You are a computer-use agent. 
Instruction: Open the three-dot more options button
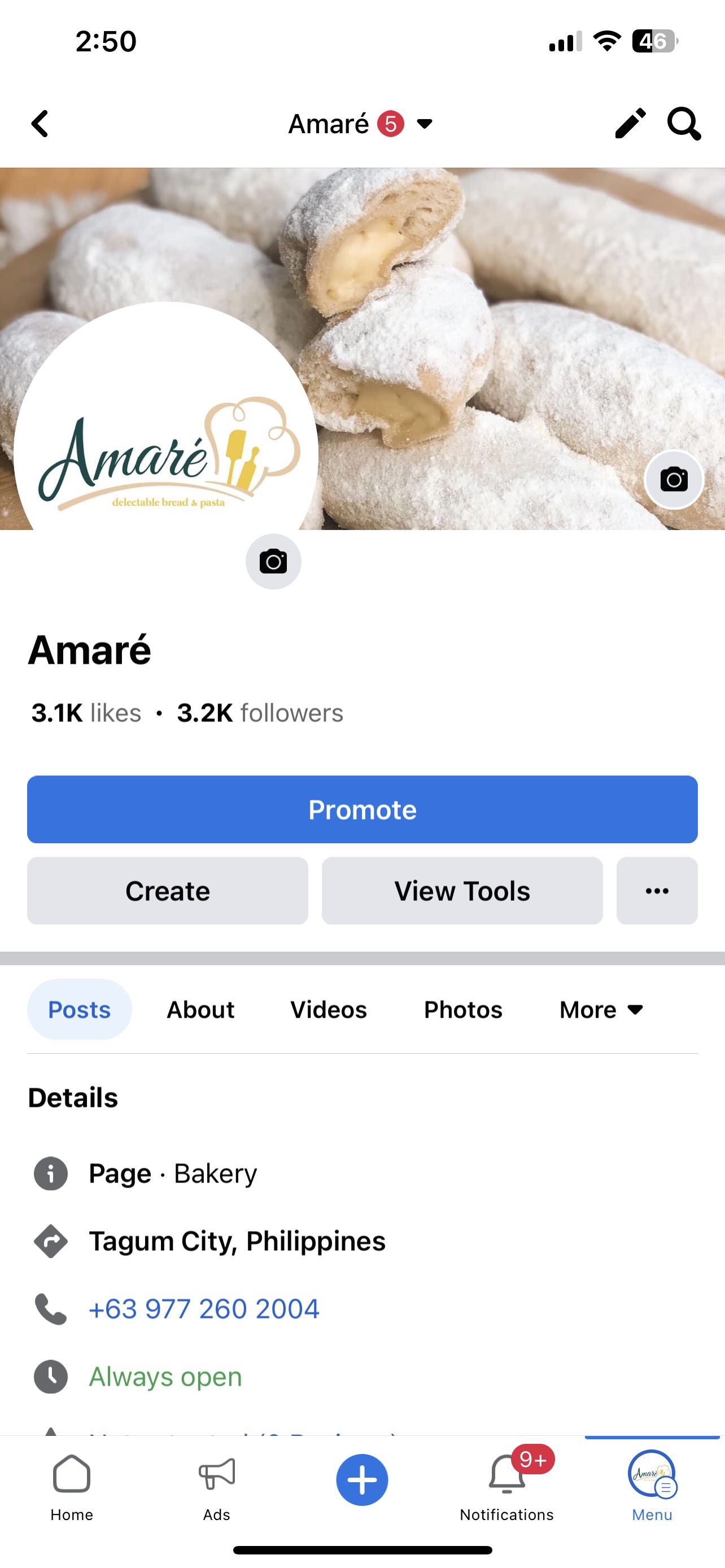[x=657, y=891]
